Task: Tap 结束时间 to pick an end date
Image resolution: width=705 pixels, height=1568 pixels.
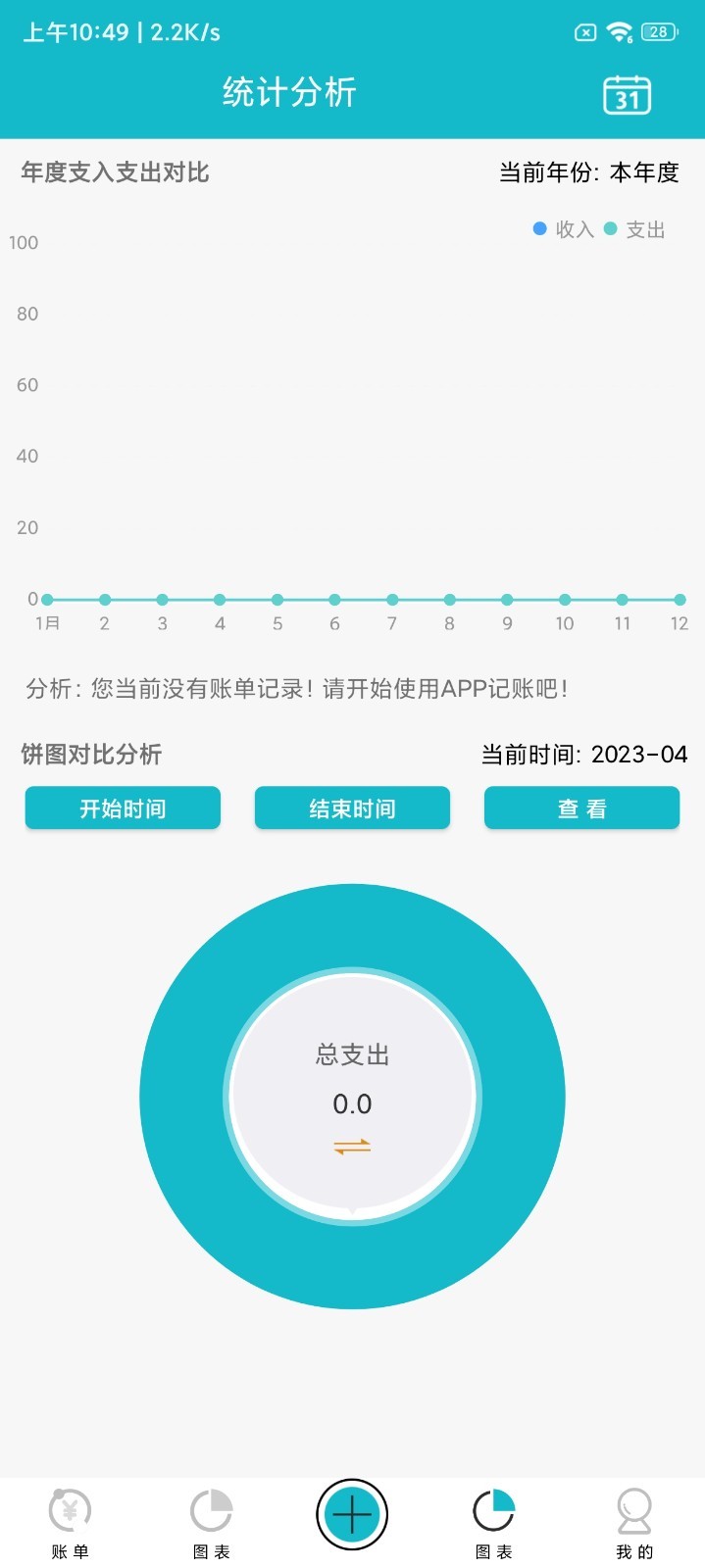Action: [352, 808]
